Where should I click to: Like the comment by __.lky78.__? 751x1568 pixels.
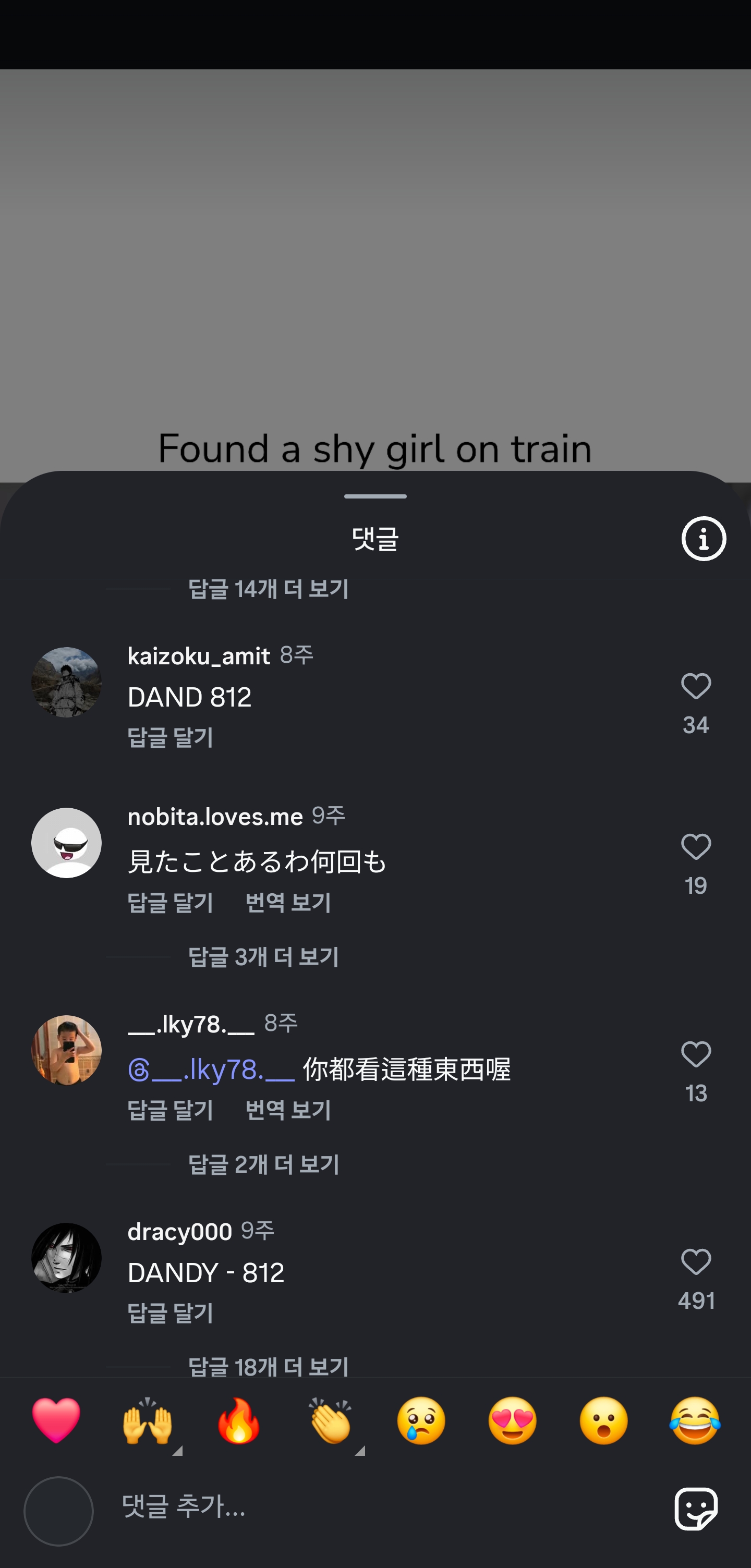tap(696, 1055)
